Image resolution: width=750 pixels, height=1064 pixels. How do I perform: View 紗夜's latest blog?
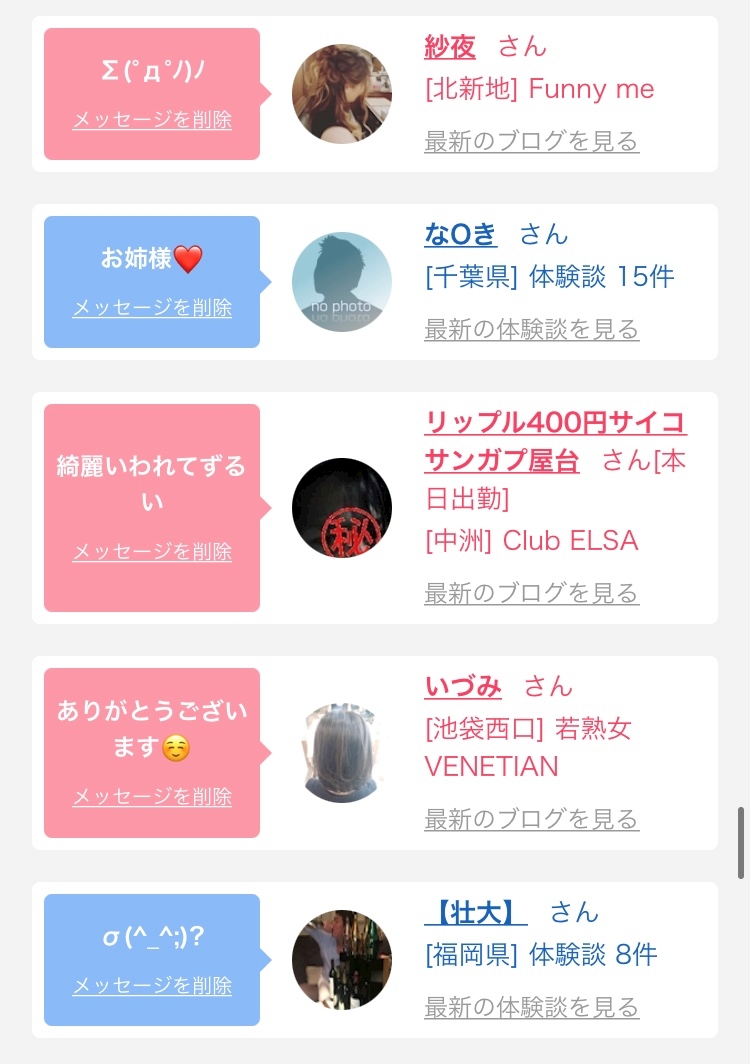531,142
